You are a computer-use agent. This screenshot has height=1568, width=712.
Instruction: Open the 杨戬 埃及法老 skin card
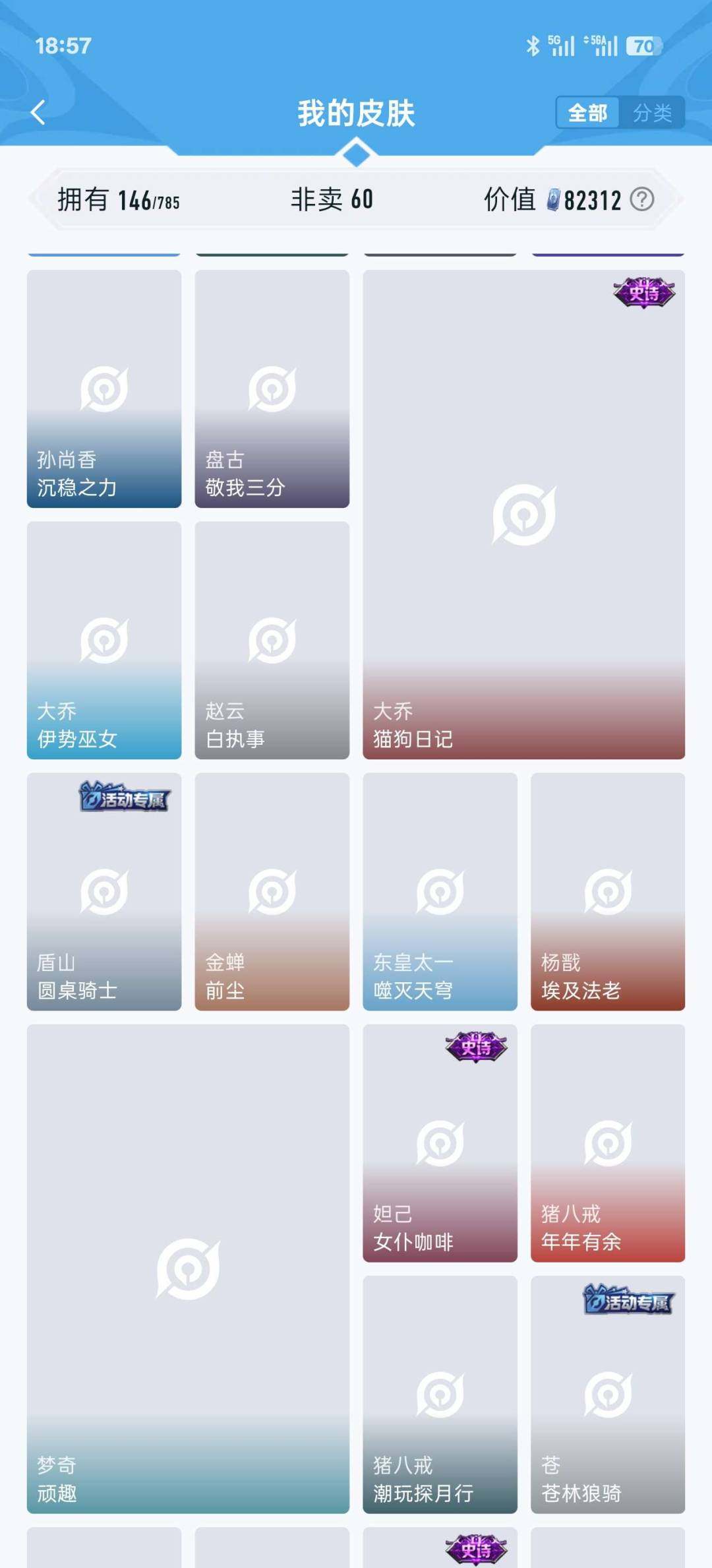[607, 891]
